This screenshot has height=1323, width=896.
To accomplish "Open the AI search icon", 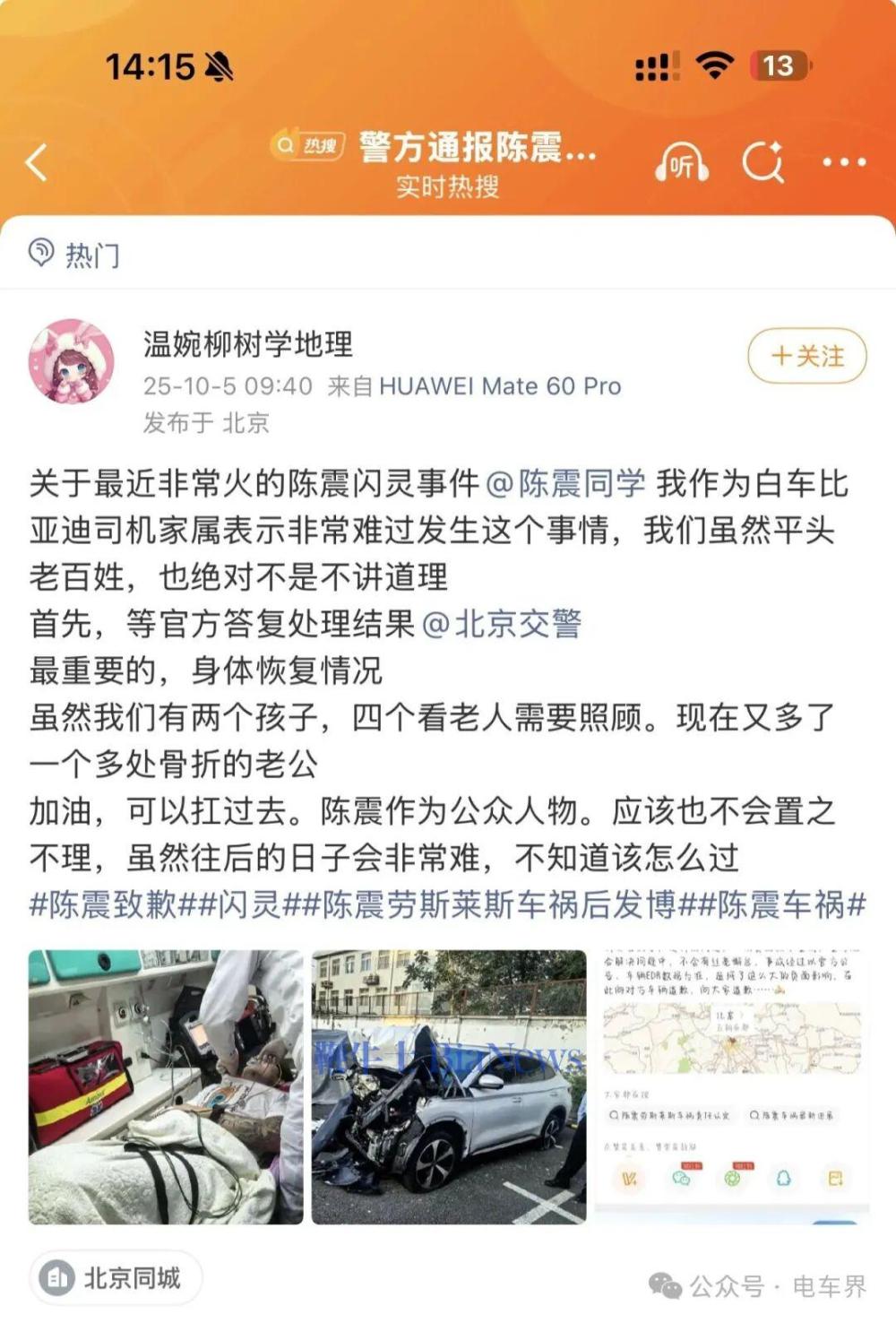I will click(763, 163).
